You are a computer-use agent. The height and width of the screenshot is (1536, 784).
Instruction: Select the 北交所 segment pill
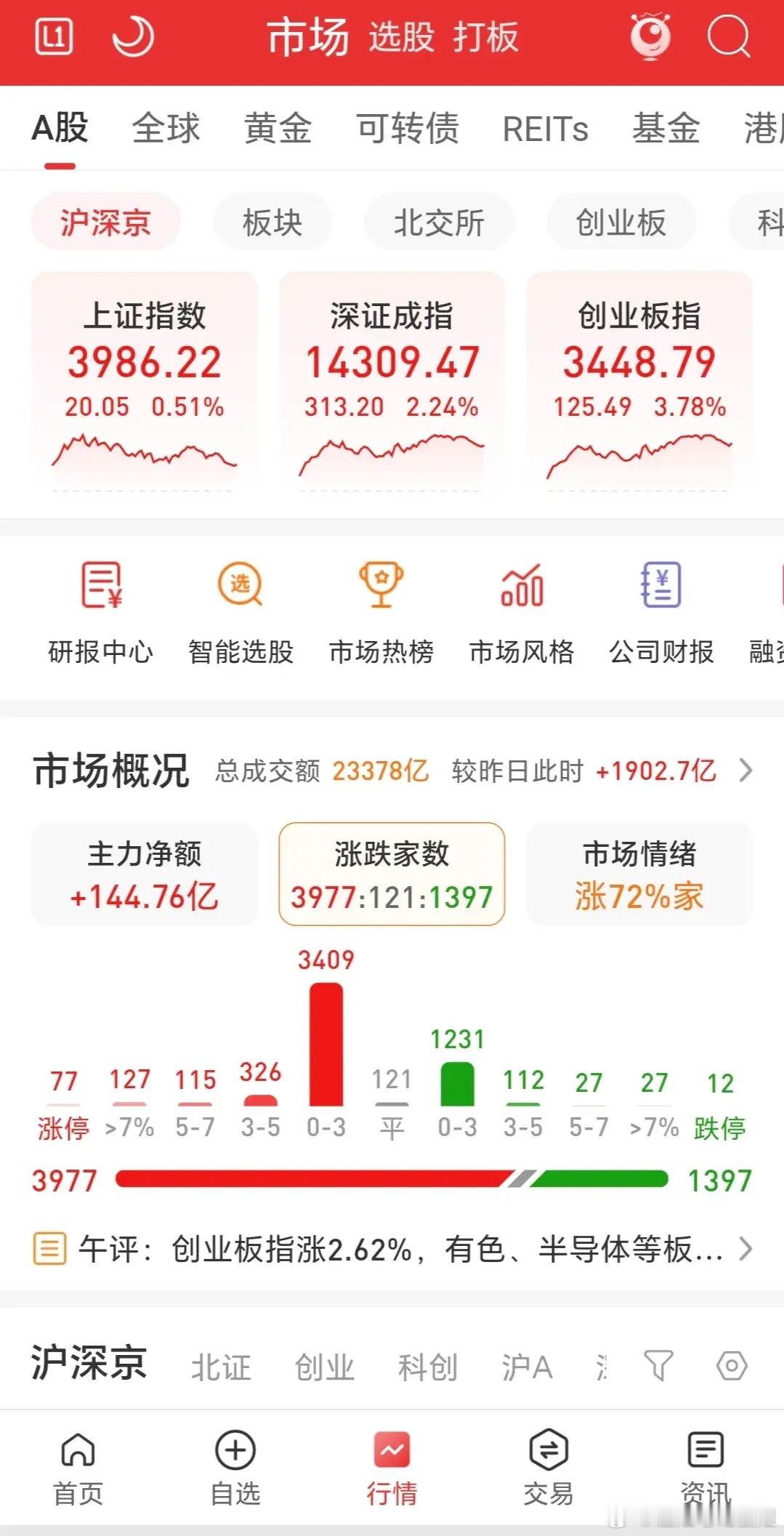click(439, 223)
